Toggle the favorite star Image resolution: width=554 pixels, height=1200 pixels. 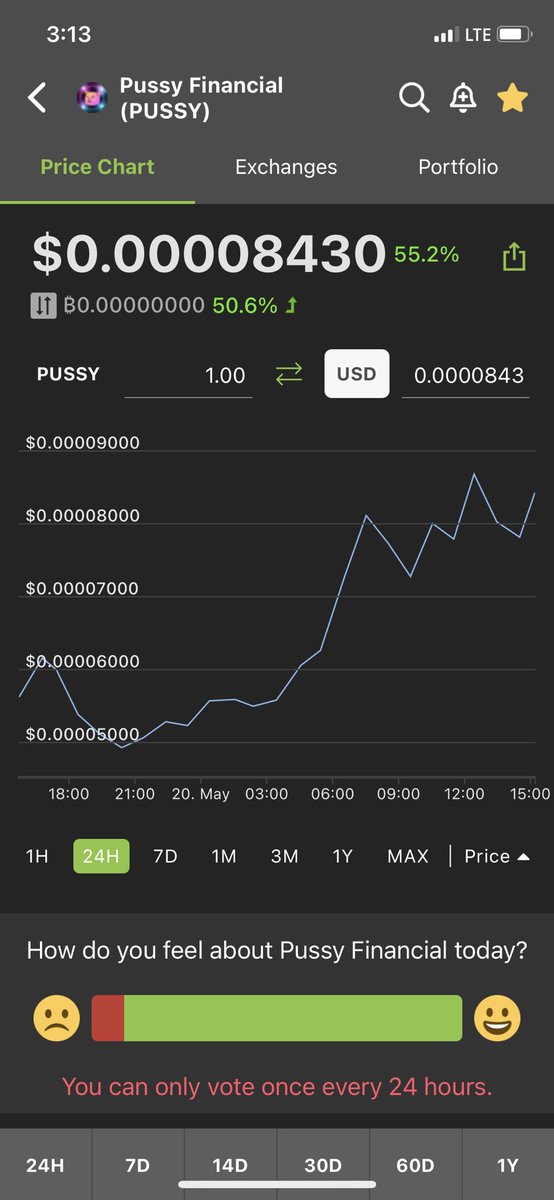click(x=512, y=98)
